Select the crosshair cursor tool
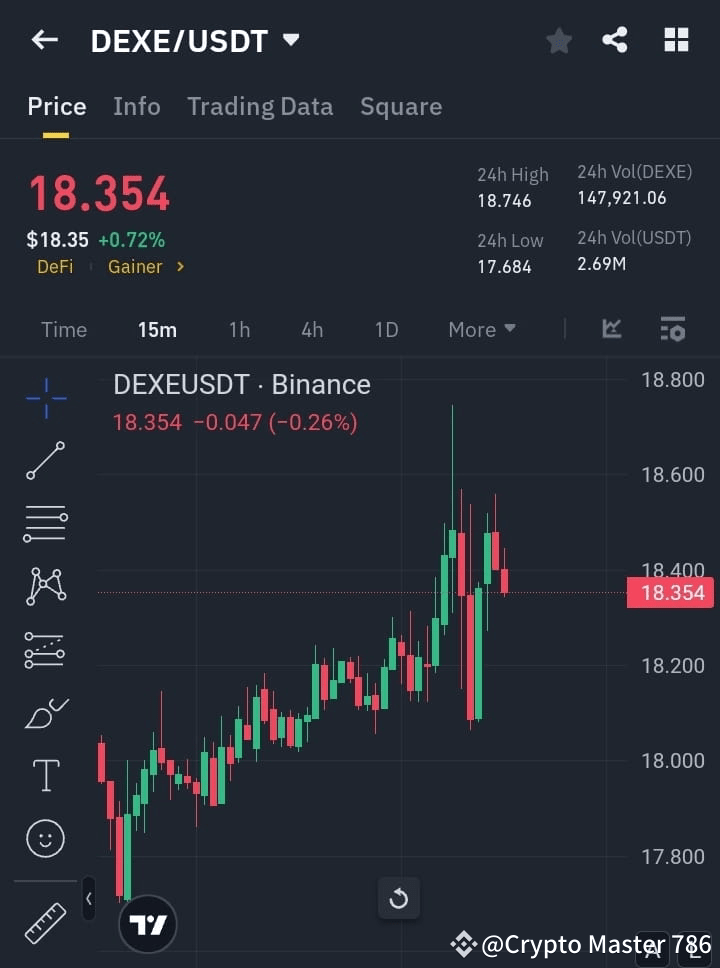The height and width of the screenshot is (968, 720). [x=44, y=398]
